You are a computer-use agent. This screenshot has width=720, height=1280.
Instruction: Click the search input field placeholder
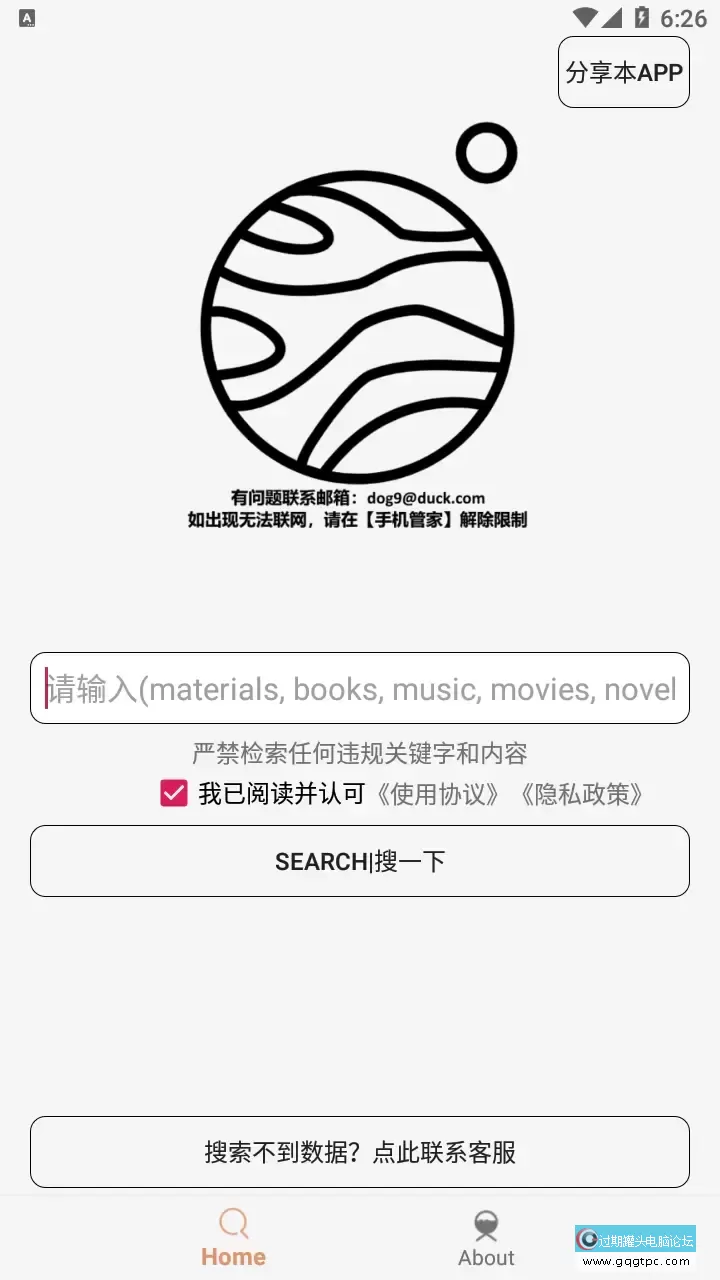pos(360,689)
